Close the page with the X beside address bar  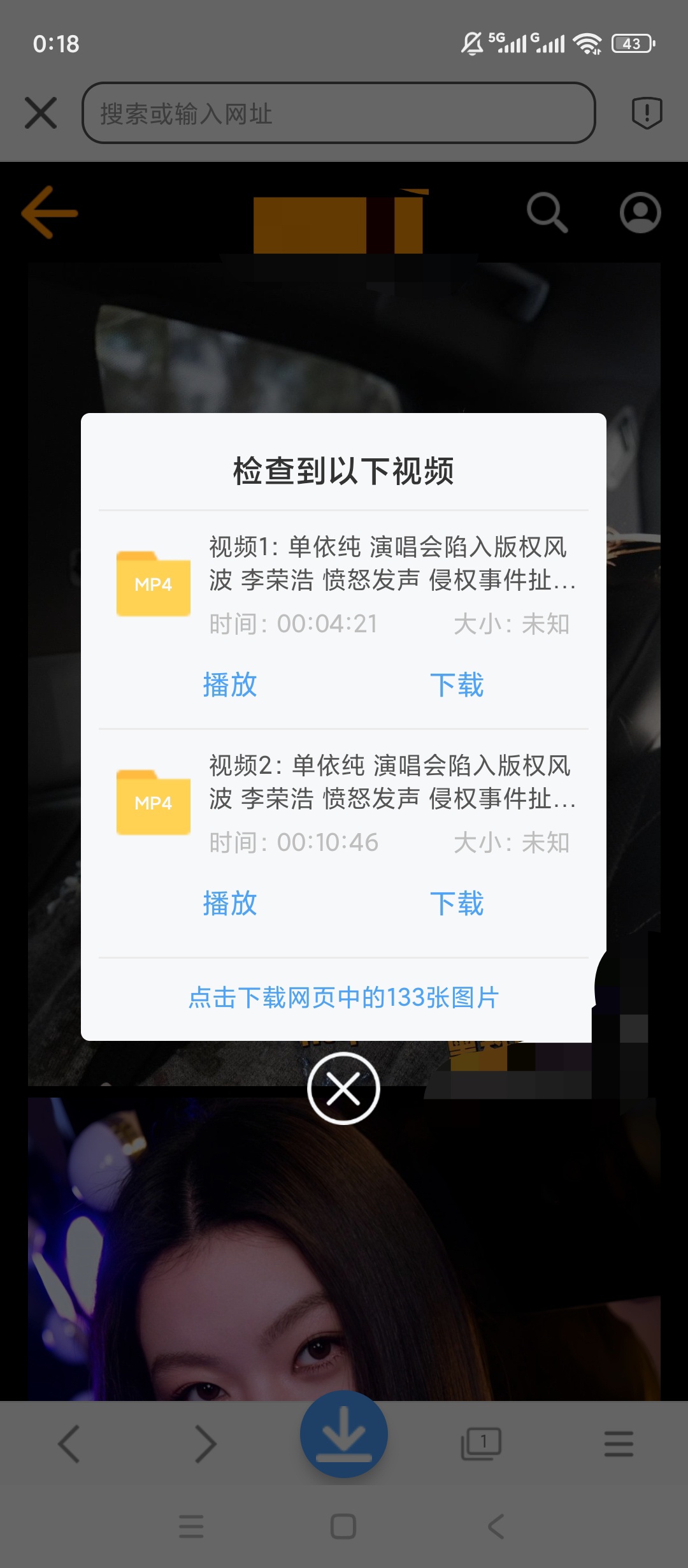[x=41, y=113]
